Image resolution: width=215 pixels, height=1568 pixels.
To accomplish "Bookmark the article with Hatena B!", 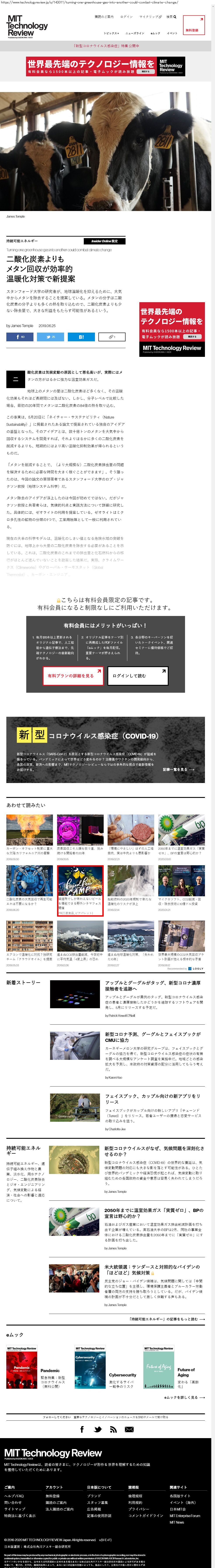I will coord(81,337).
